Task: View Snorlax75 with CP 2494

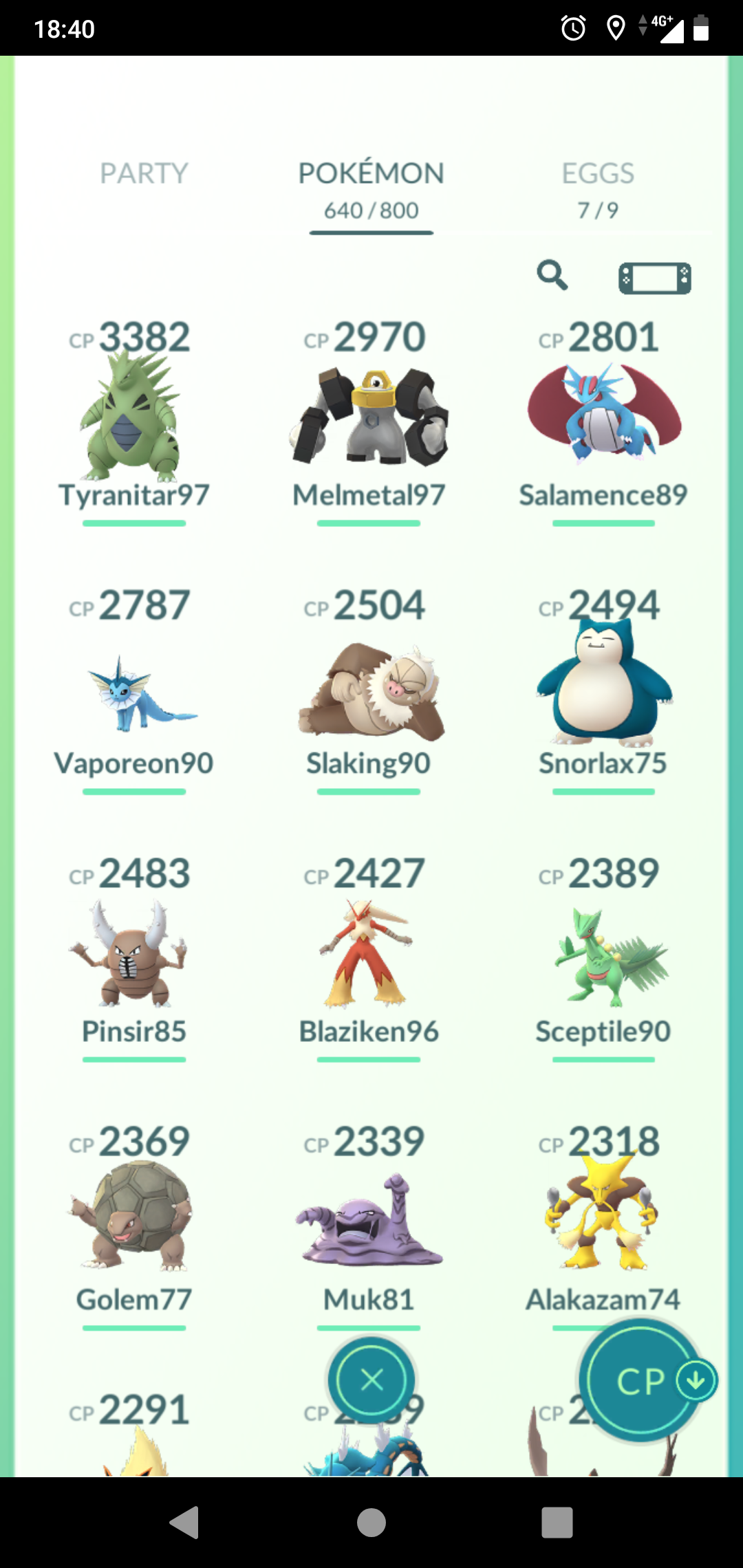Action: click(x=603, y=688)
